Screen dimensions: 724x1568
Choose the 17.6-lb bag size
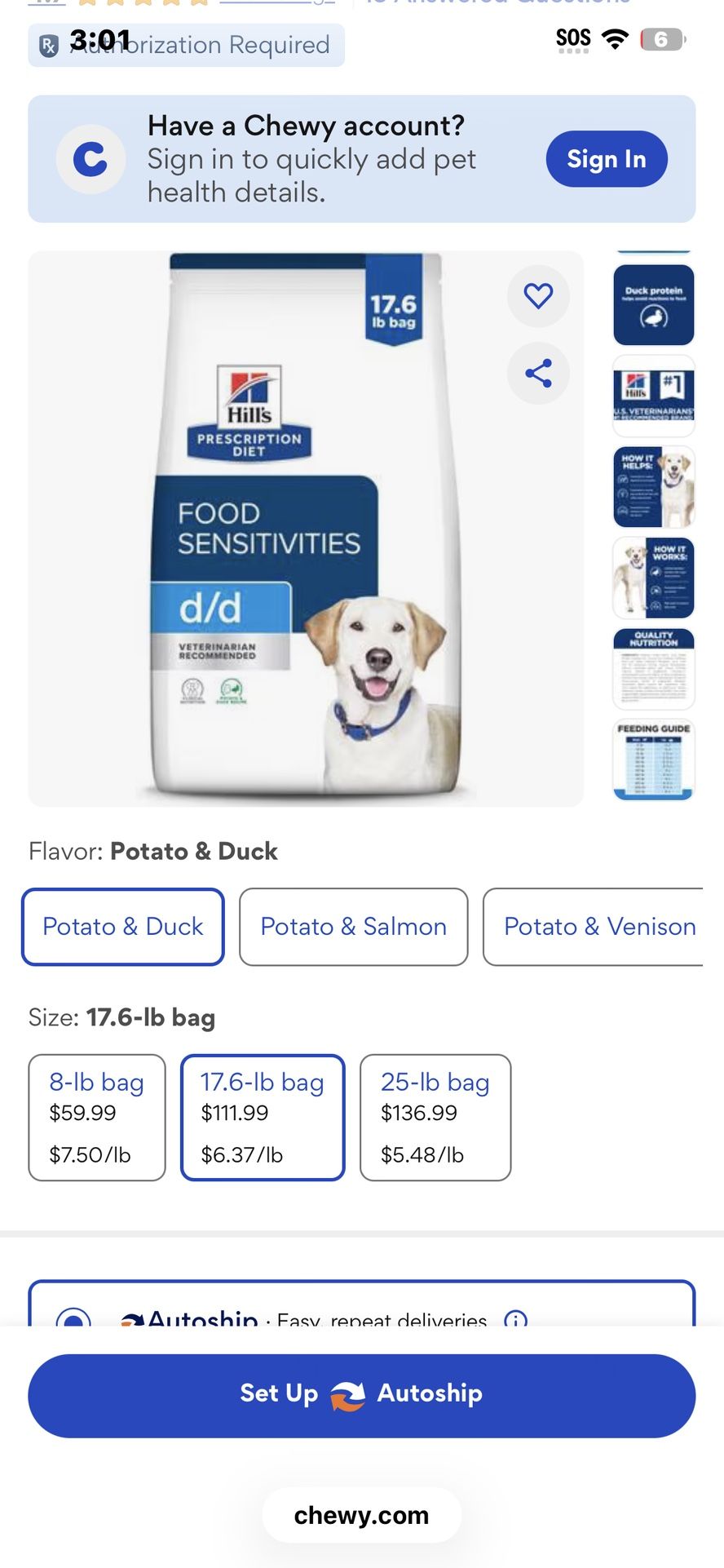pos(263,1117)
